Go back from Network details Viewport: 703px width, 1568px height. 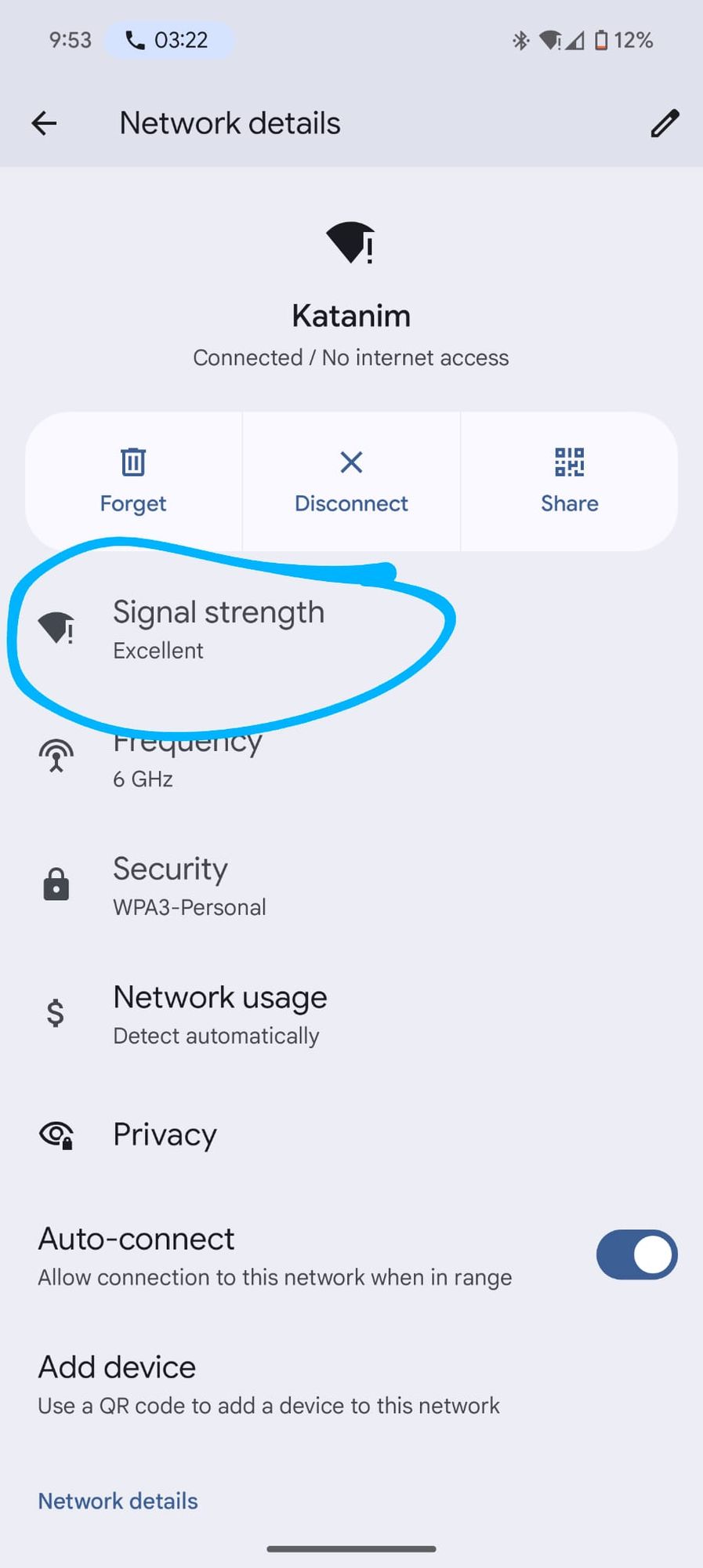[44, 123]
